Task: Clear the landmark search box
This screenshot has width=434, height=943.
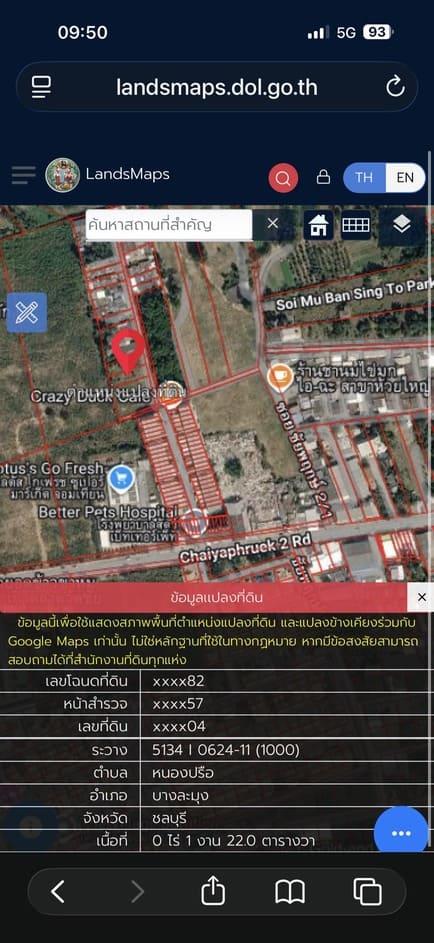Action: [272, 224]
